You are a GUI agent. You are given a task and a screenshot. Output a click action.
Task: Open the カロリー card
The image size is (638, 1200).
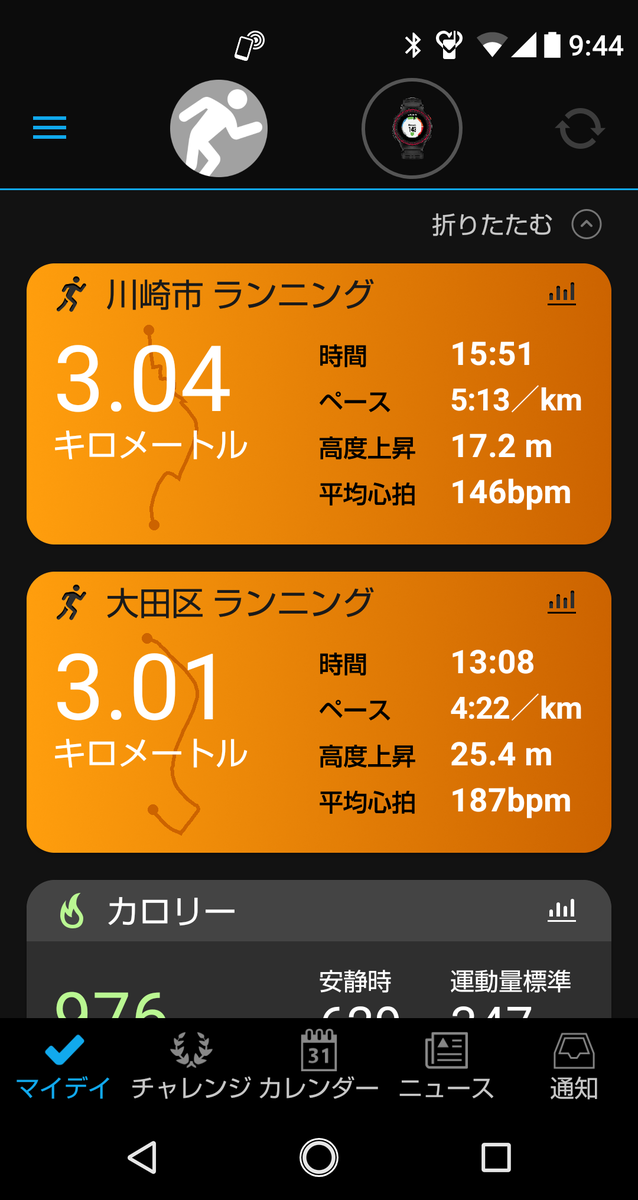[x=250, y=960]
